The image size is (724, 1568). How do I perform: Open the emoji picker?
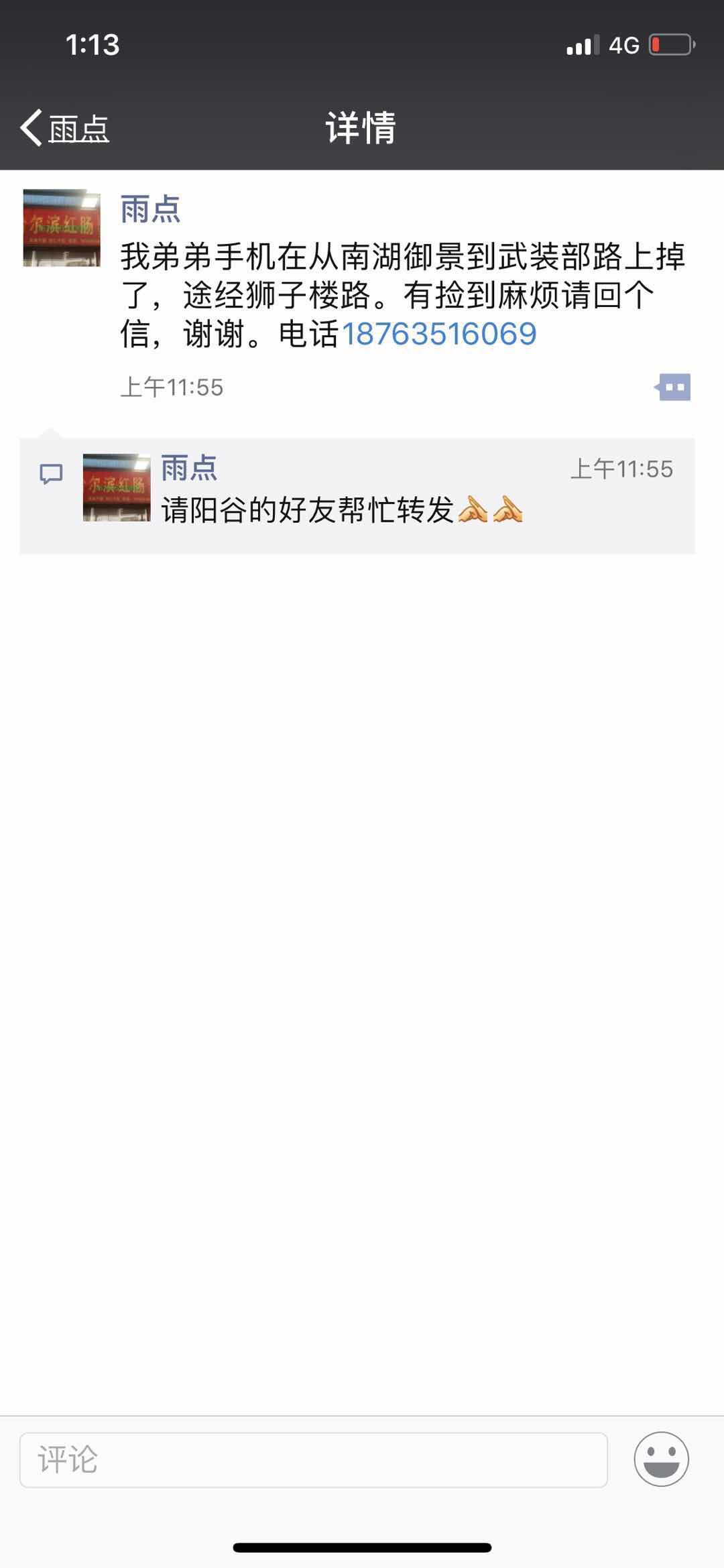point(661,1459)
